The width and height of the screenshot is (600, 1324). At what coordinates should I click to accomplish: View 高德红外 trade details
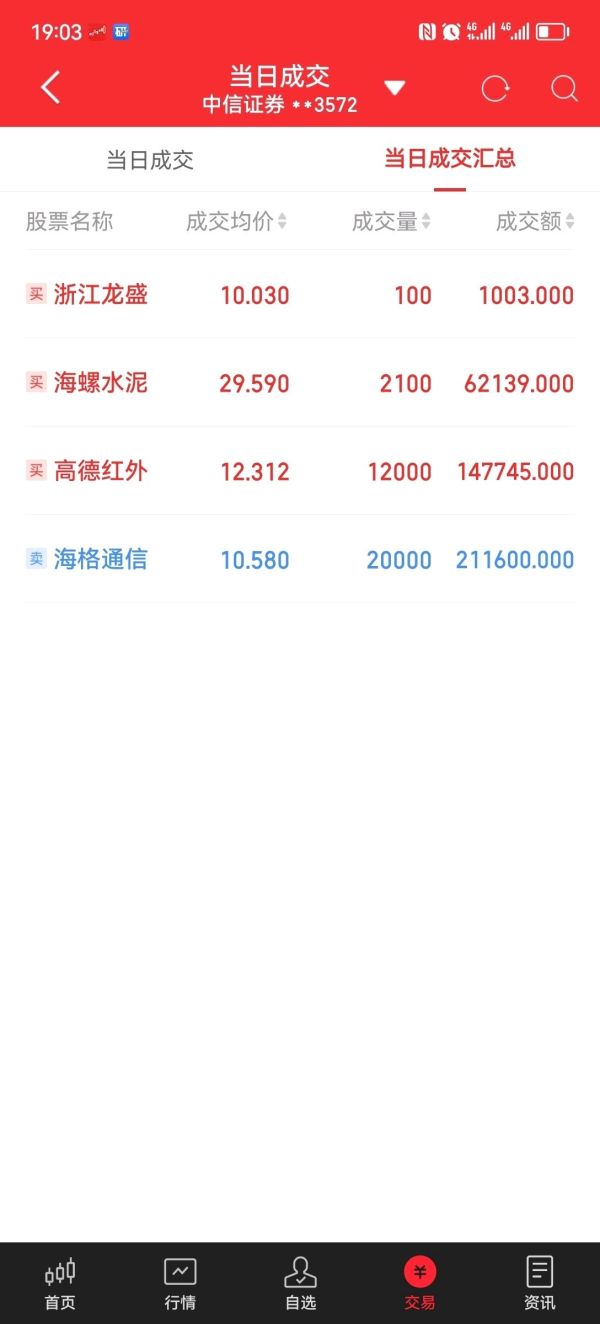pos(300,471)
